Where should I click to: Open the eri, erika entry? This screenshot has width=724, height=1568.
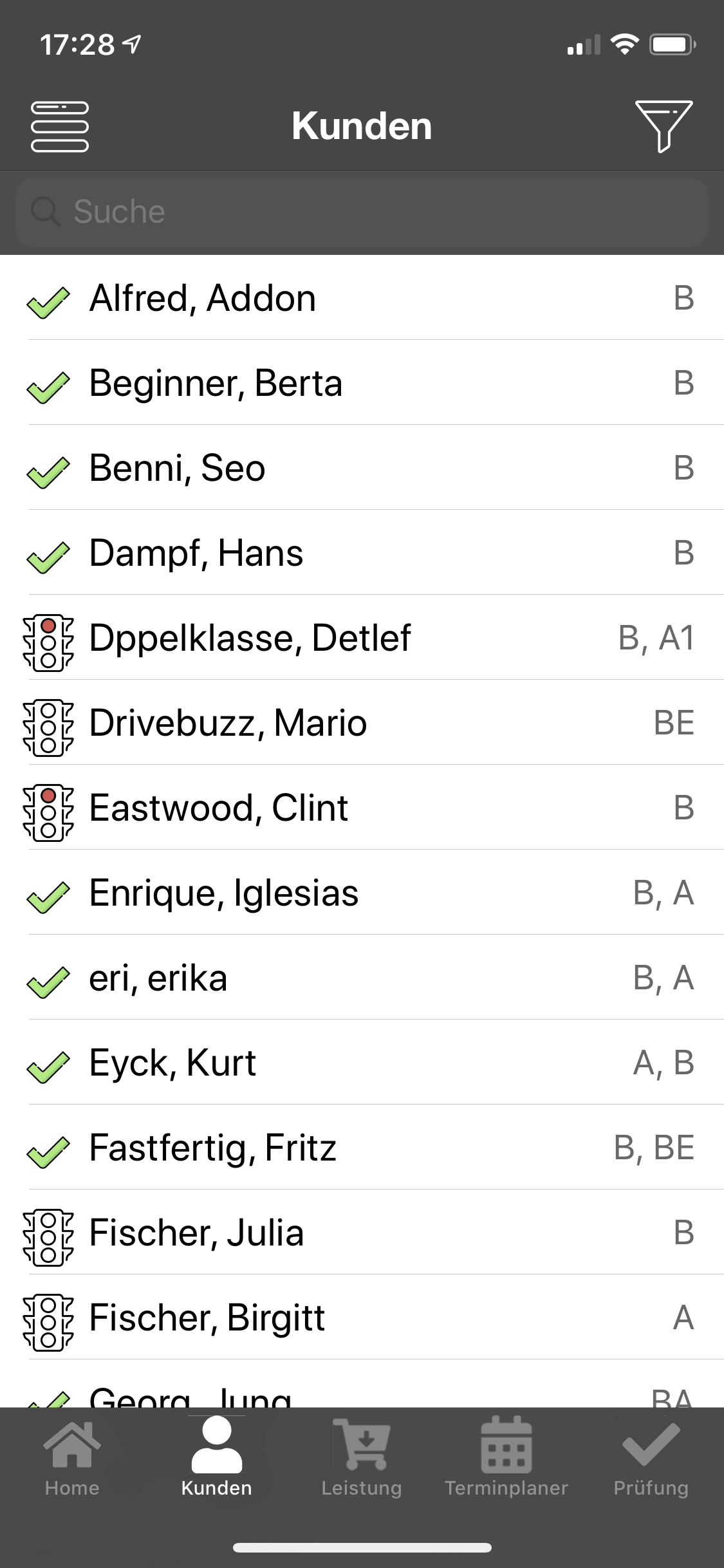click(362, 978)
